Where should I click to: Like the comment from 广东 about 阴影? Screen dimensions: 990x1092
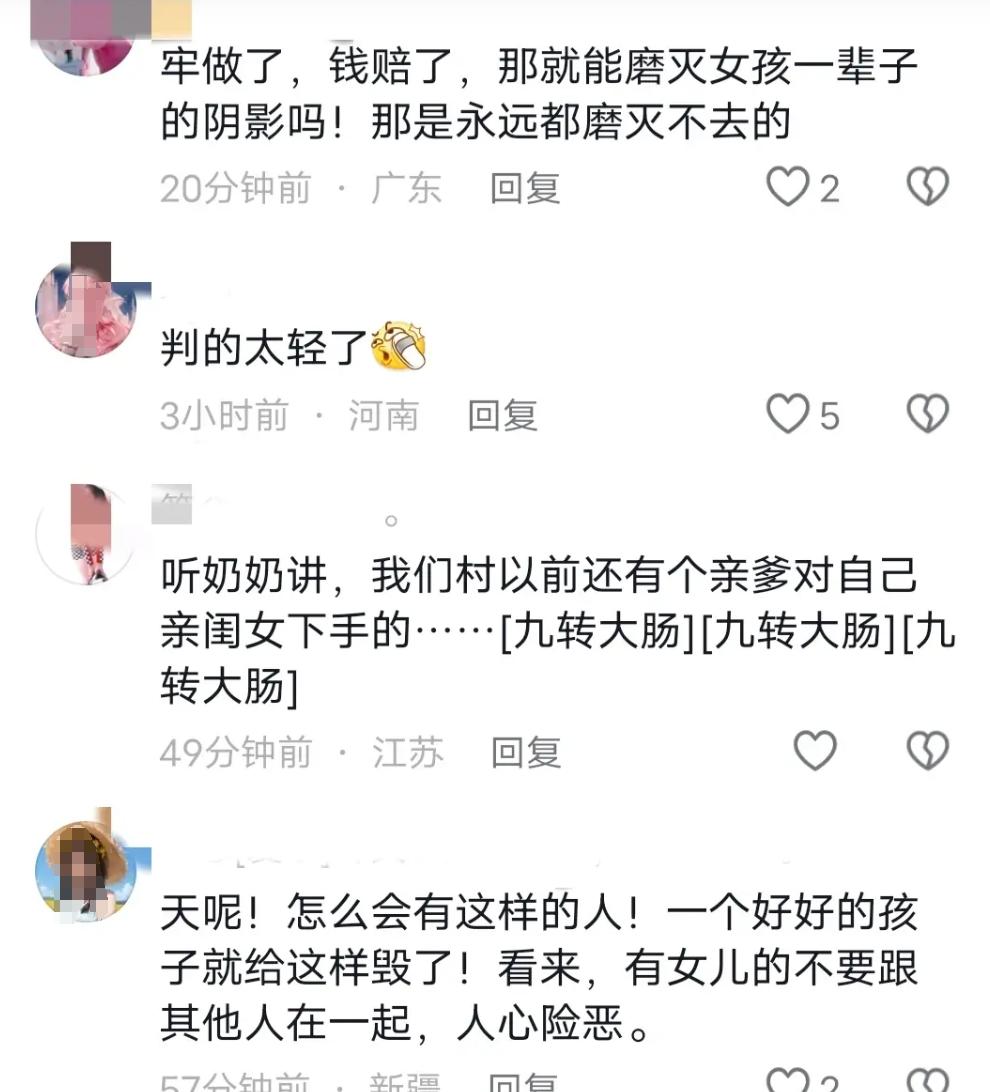[x=787, y=187]
